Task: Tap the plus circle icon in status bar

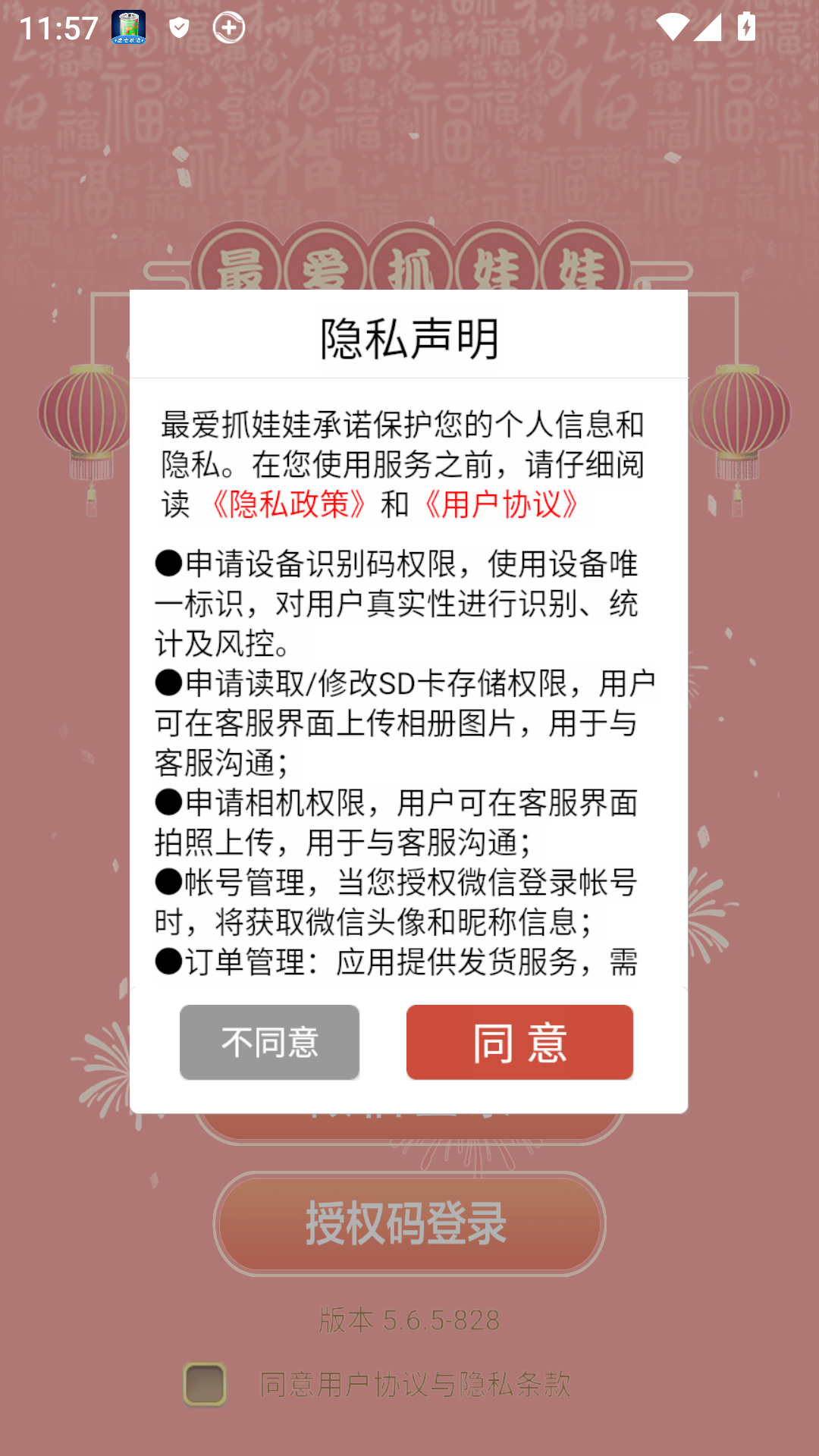Action: (227, 29)
